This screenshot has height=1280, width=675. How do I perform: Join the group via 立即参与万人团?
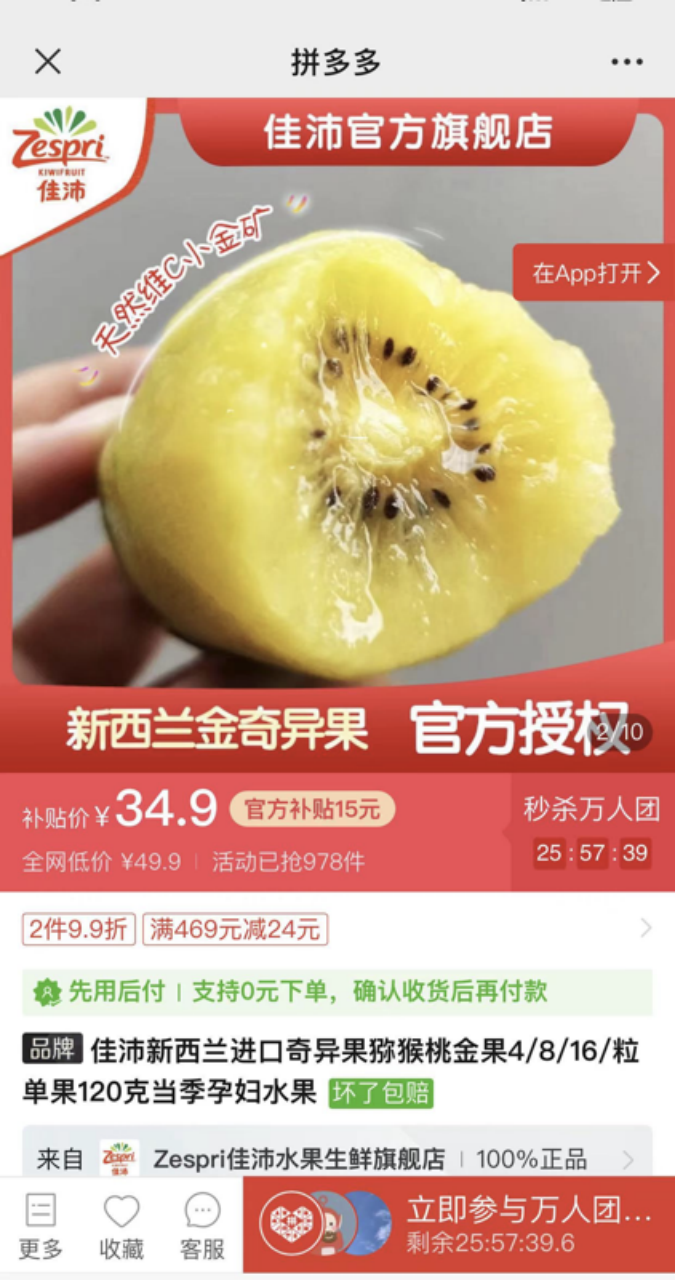click(460, 1226)
